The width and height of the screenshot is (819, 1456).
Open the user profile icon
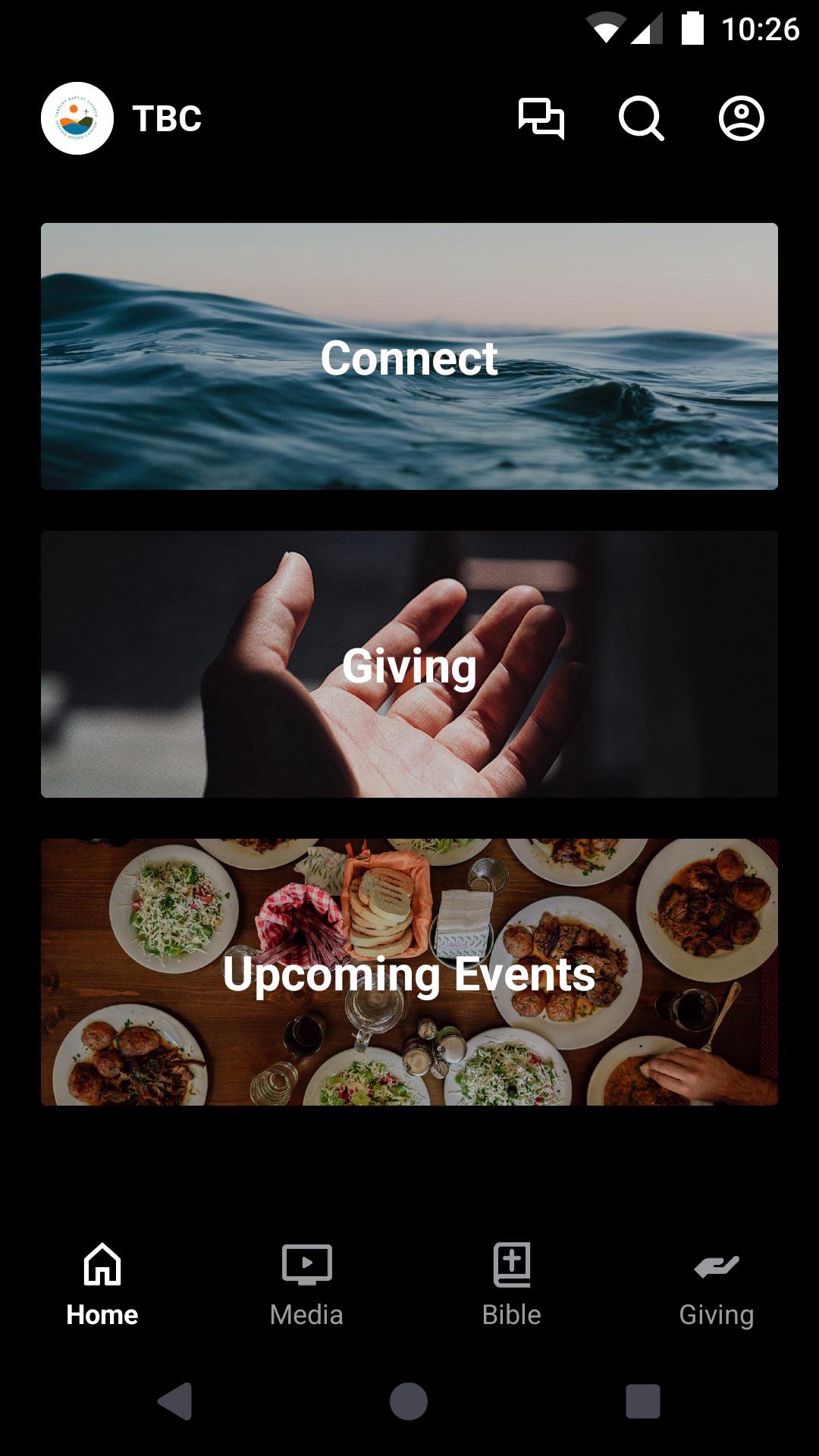[741, 118]
